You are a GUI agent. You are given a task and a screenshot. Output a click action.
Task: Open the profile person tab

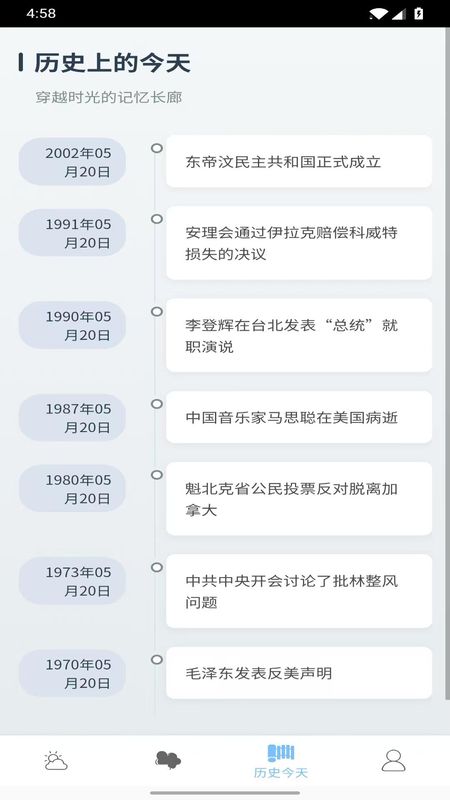(393, 760)
